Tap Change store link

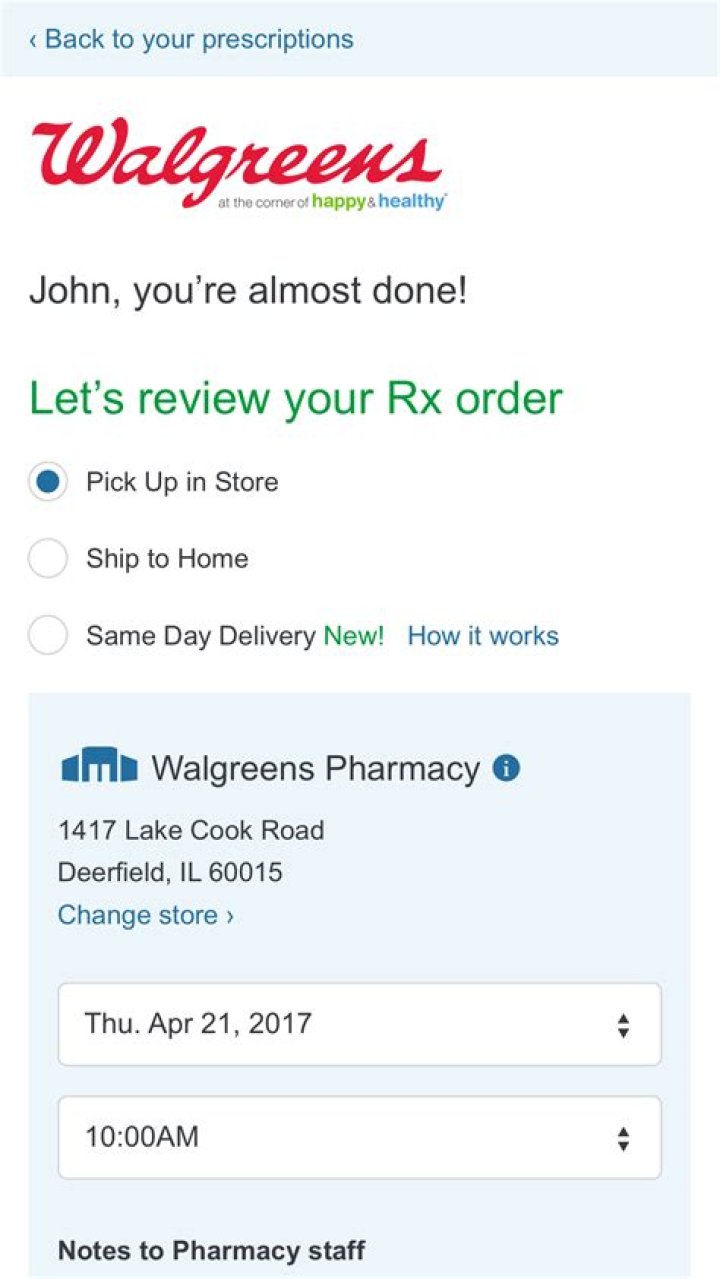pos(145,915)
